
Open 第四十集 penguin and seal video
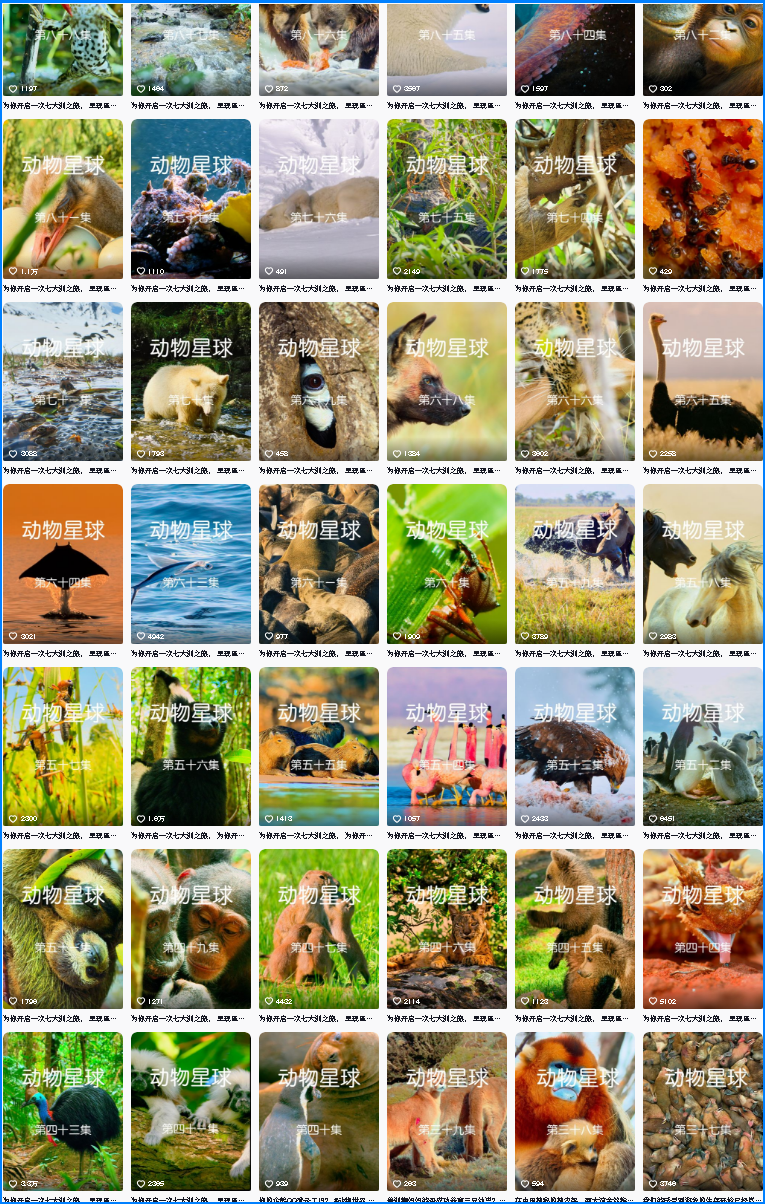tap(319, 1112)
